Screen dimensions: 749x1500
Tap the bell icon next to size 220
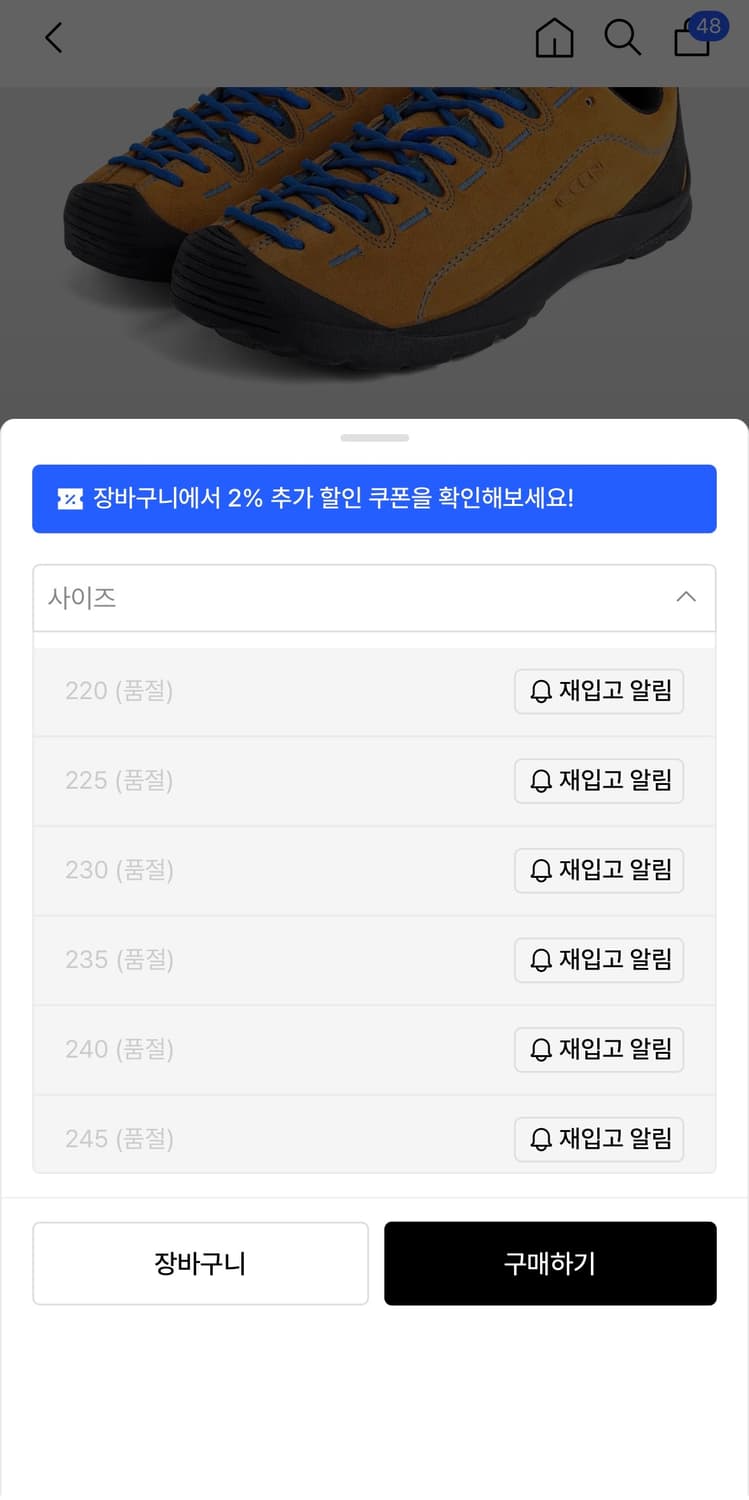(541, 691)
